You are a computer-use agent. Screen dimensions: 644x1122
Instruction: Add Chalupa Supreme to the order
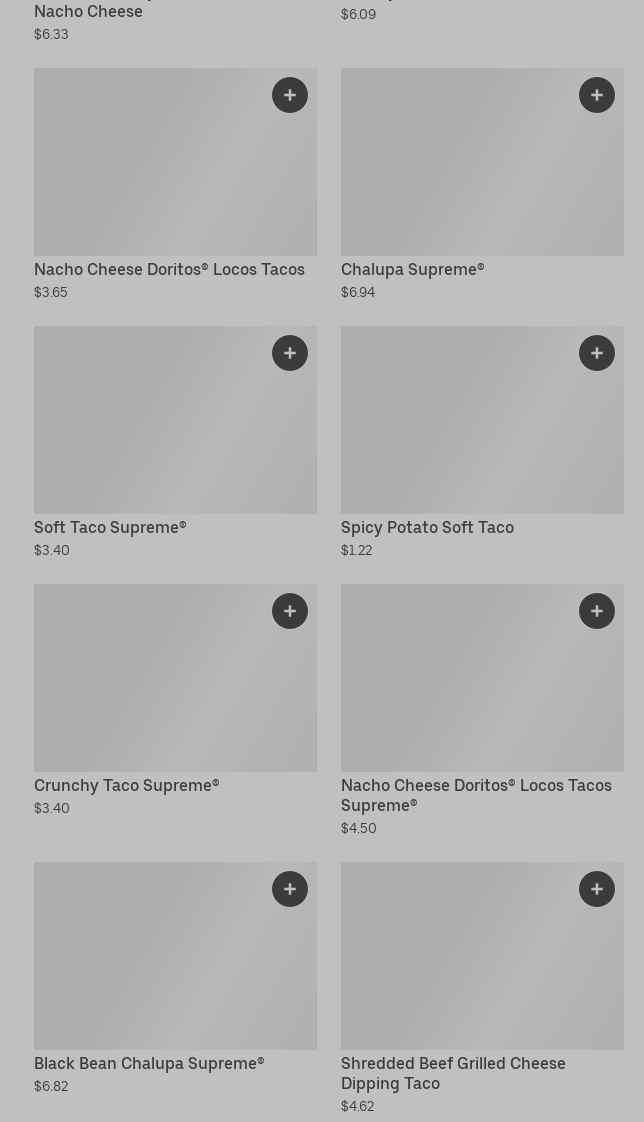[x=597, y=95]
